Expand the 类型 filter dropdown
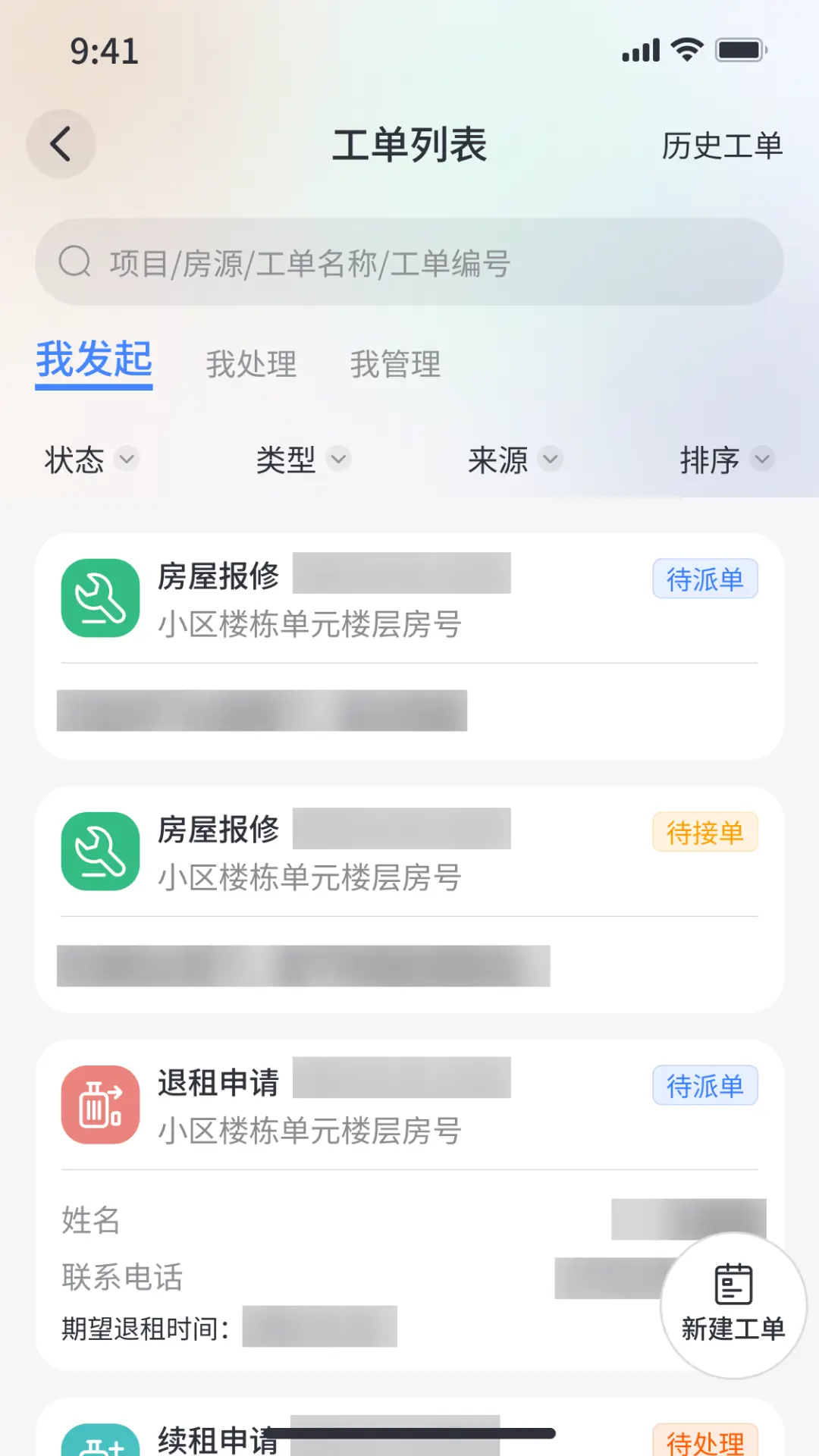This screenshot has height=1456, width=819. (303, 460)
